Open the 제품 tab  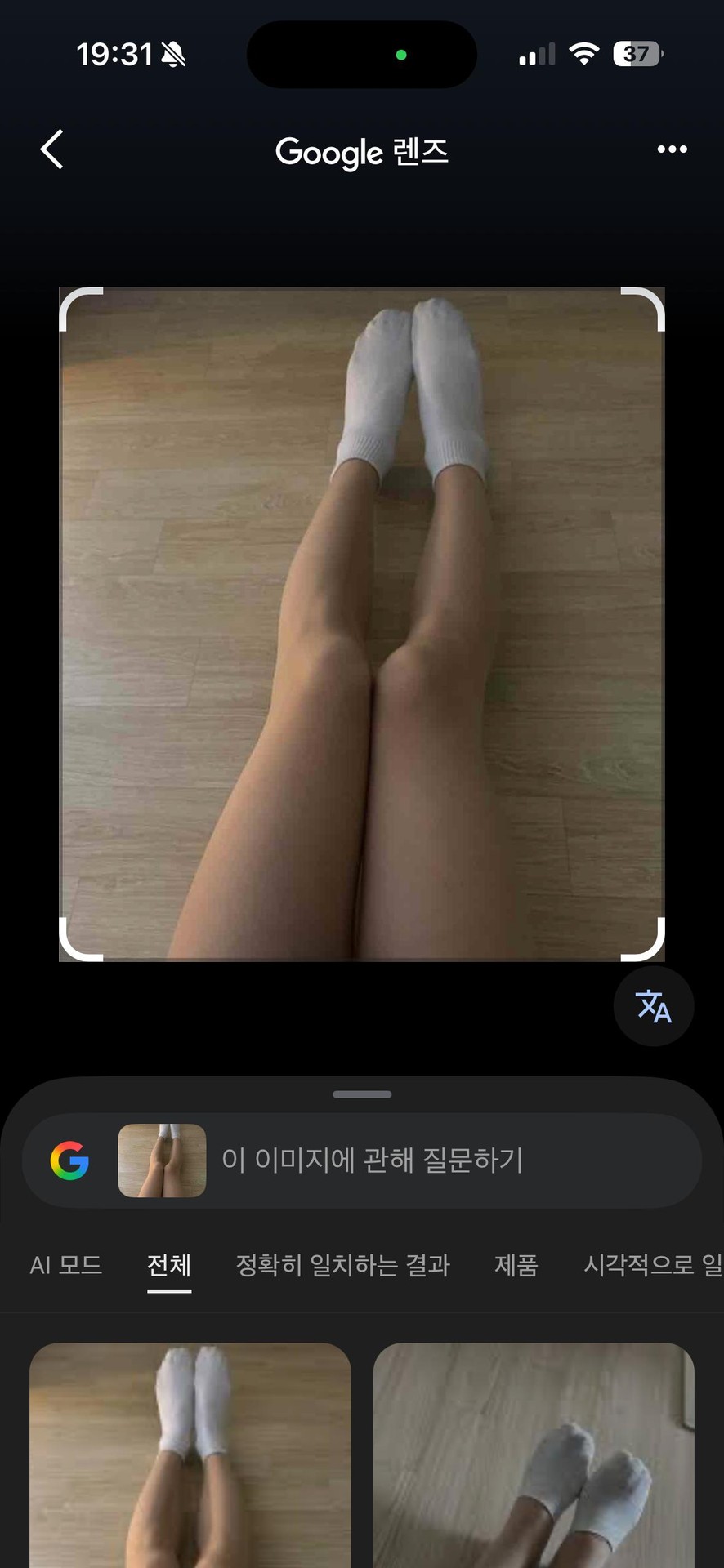coord(516,1265)
